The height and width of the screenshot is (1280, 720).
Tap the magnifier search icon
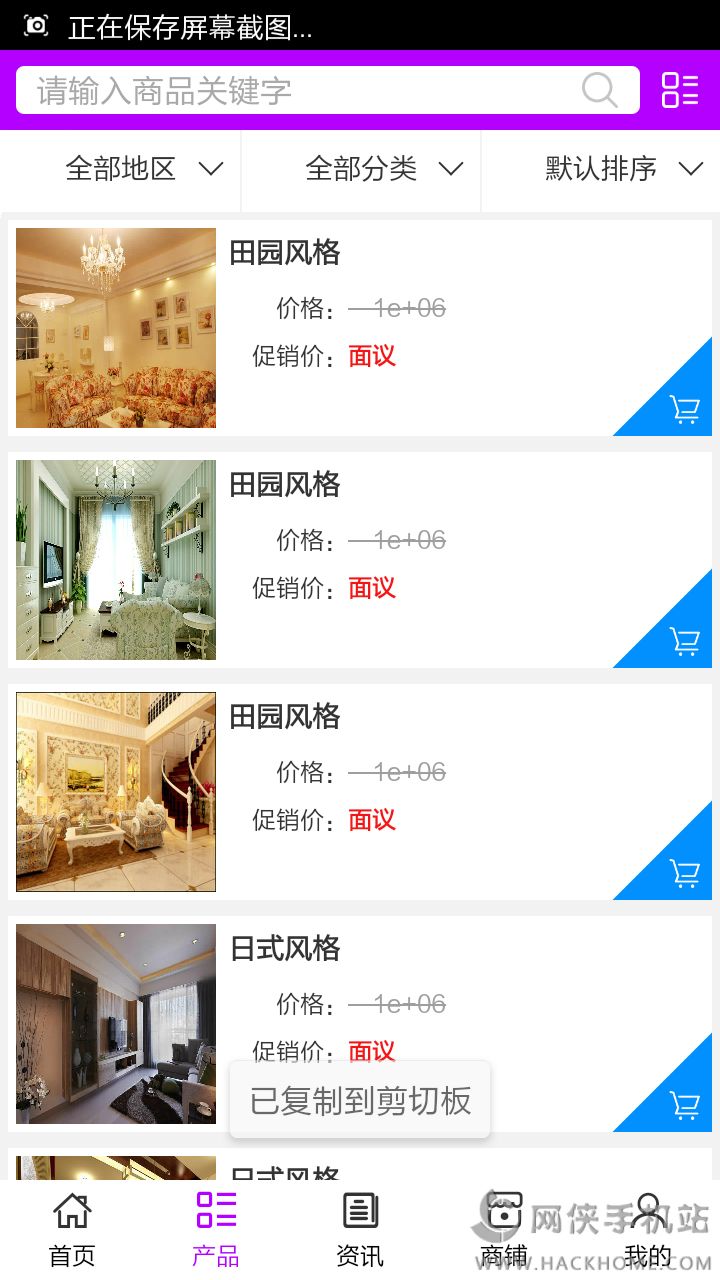[599, 91]
